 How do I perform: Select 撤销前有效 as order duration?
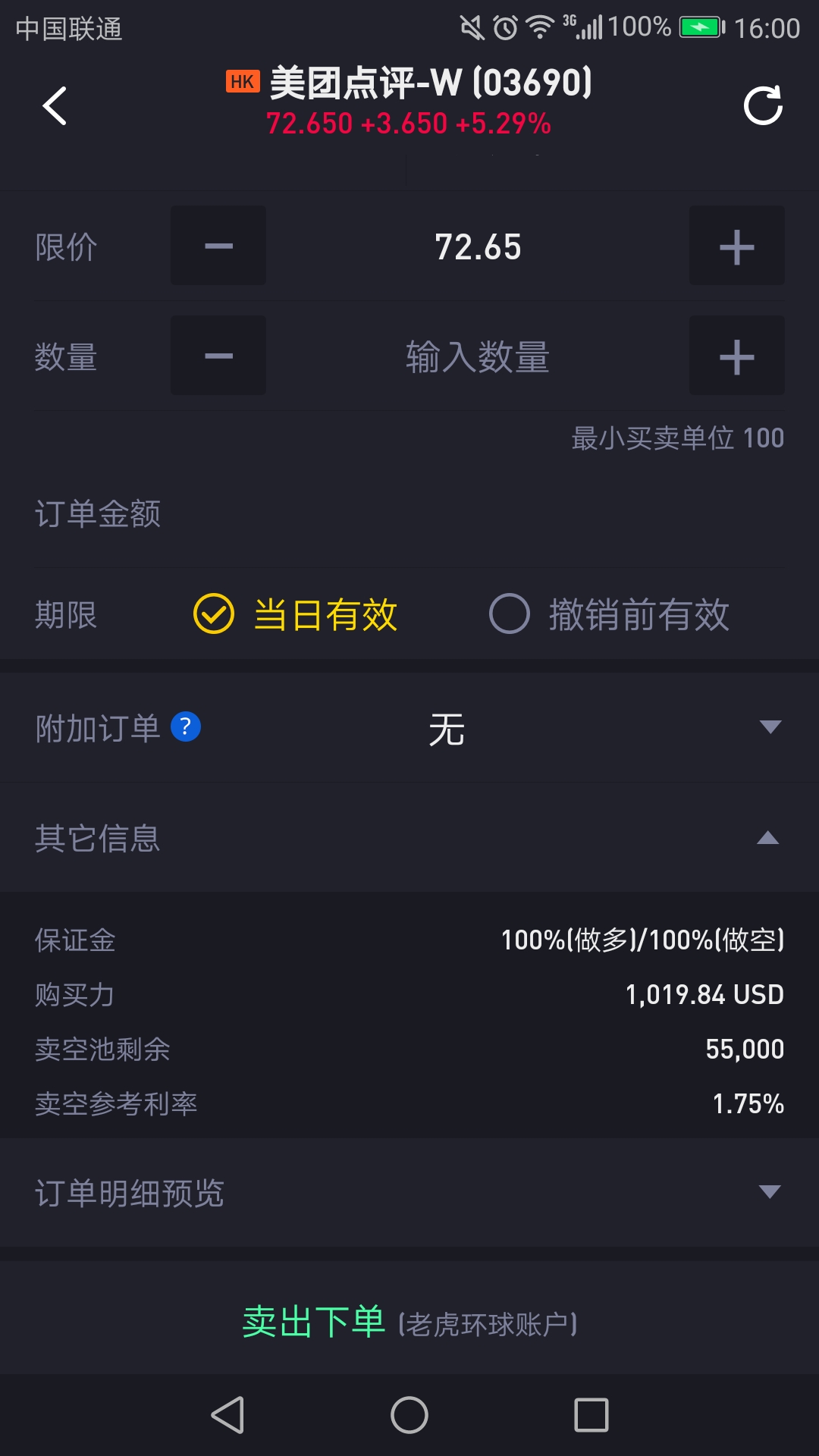point(610,614)
